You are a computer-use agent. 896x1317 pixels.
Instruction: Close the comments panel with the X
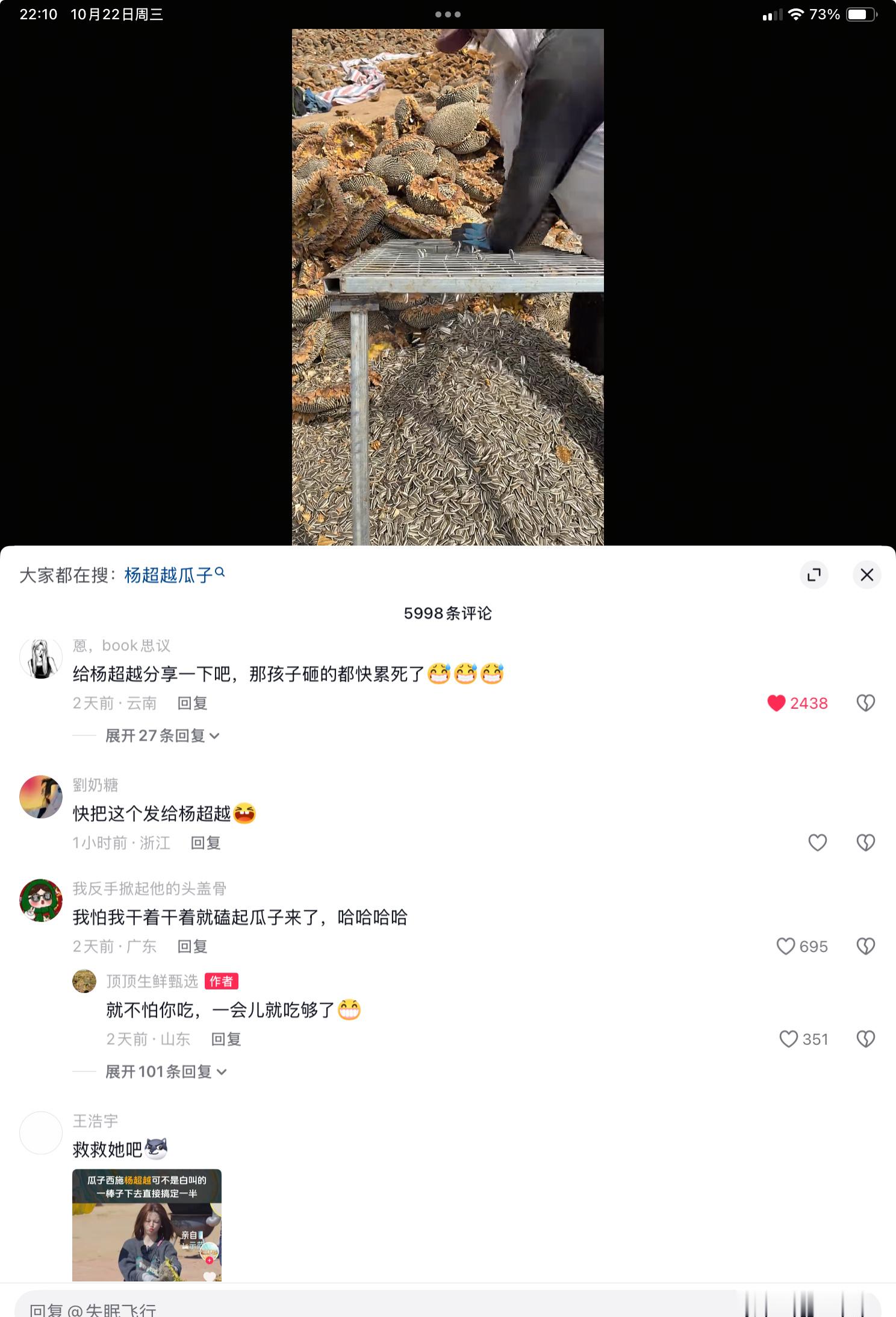click(867, 575)
